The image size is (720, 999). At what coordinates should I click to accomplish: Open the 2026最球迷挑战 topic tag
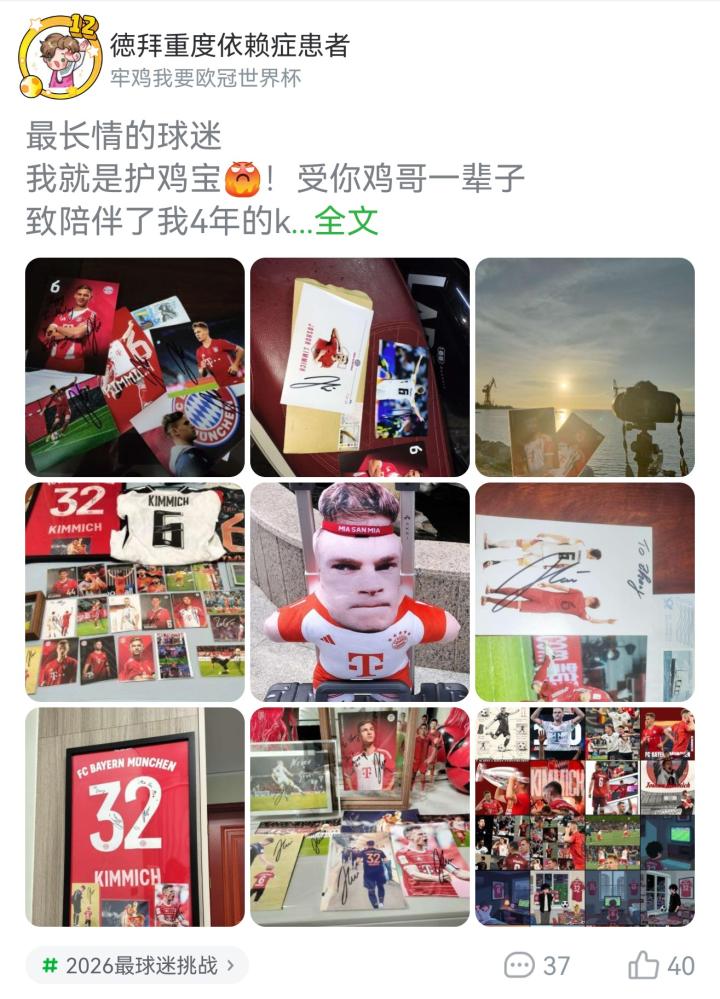tap(137, 965)
